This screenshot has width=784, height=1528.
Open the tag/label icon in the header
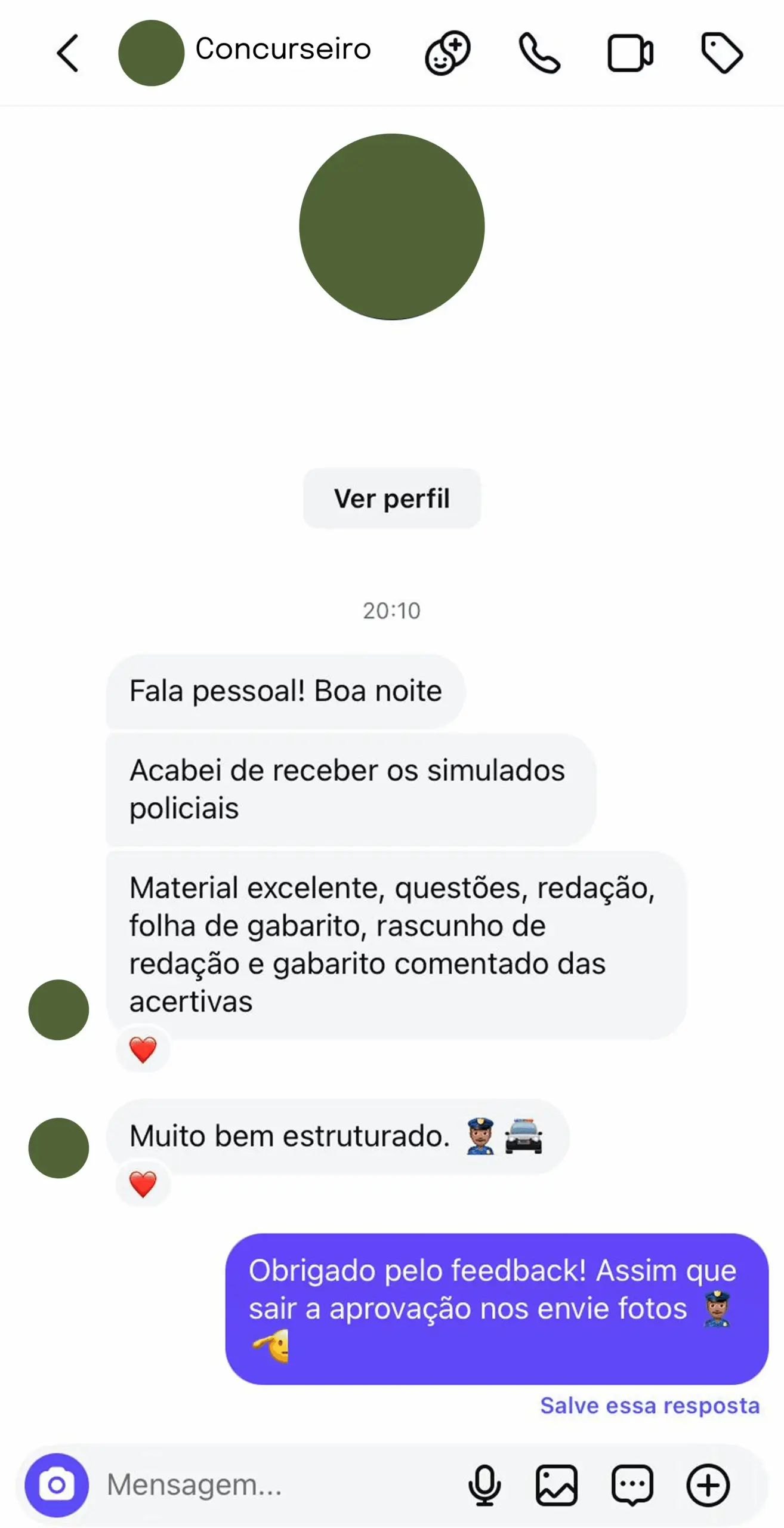(x=723, y=53)
